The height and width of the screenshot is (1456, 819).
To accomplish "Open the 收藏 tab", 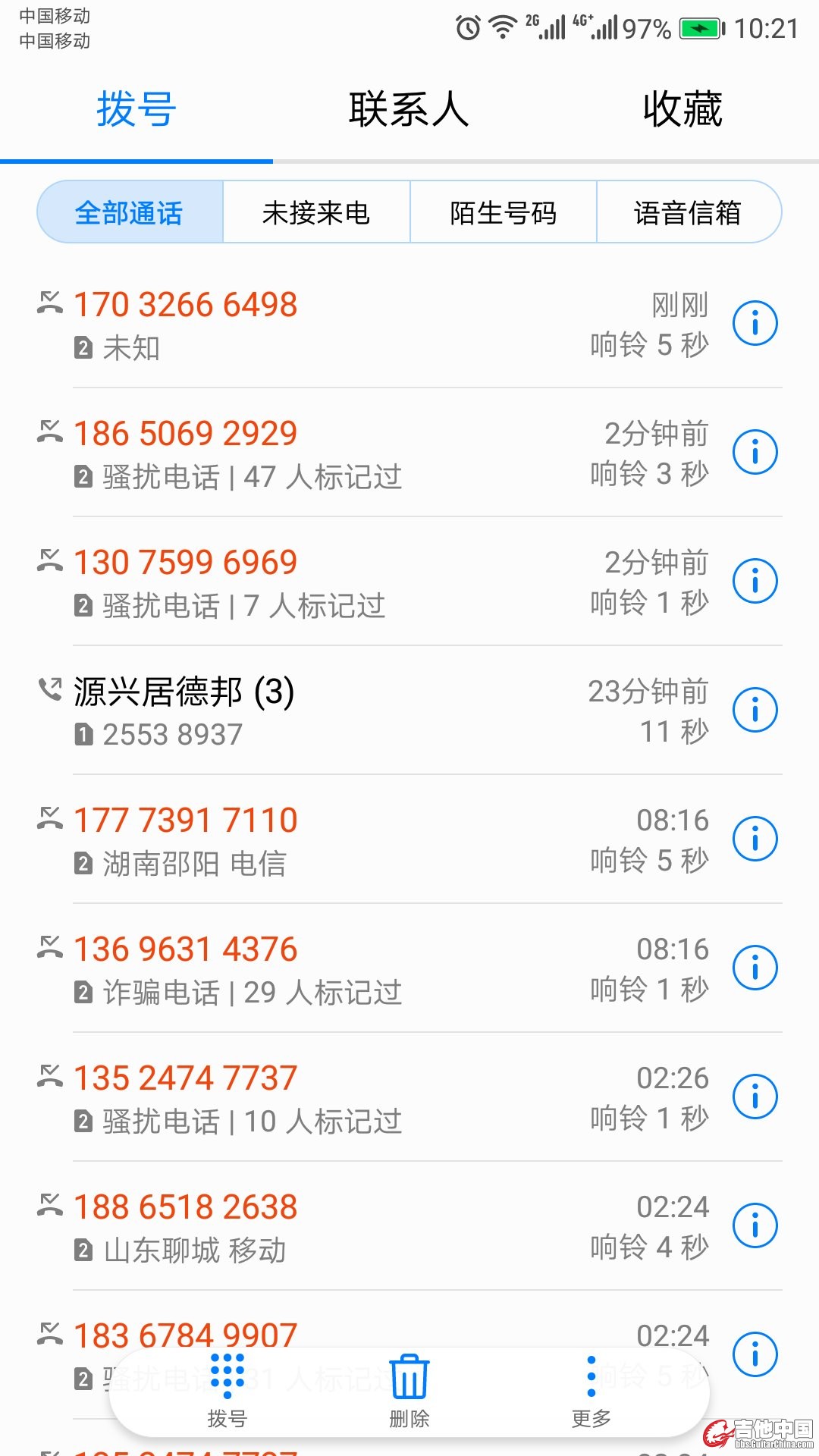I will [x=682, y=109].
